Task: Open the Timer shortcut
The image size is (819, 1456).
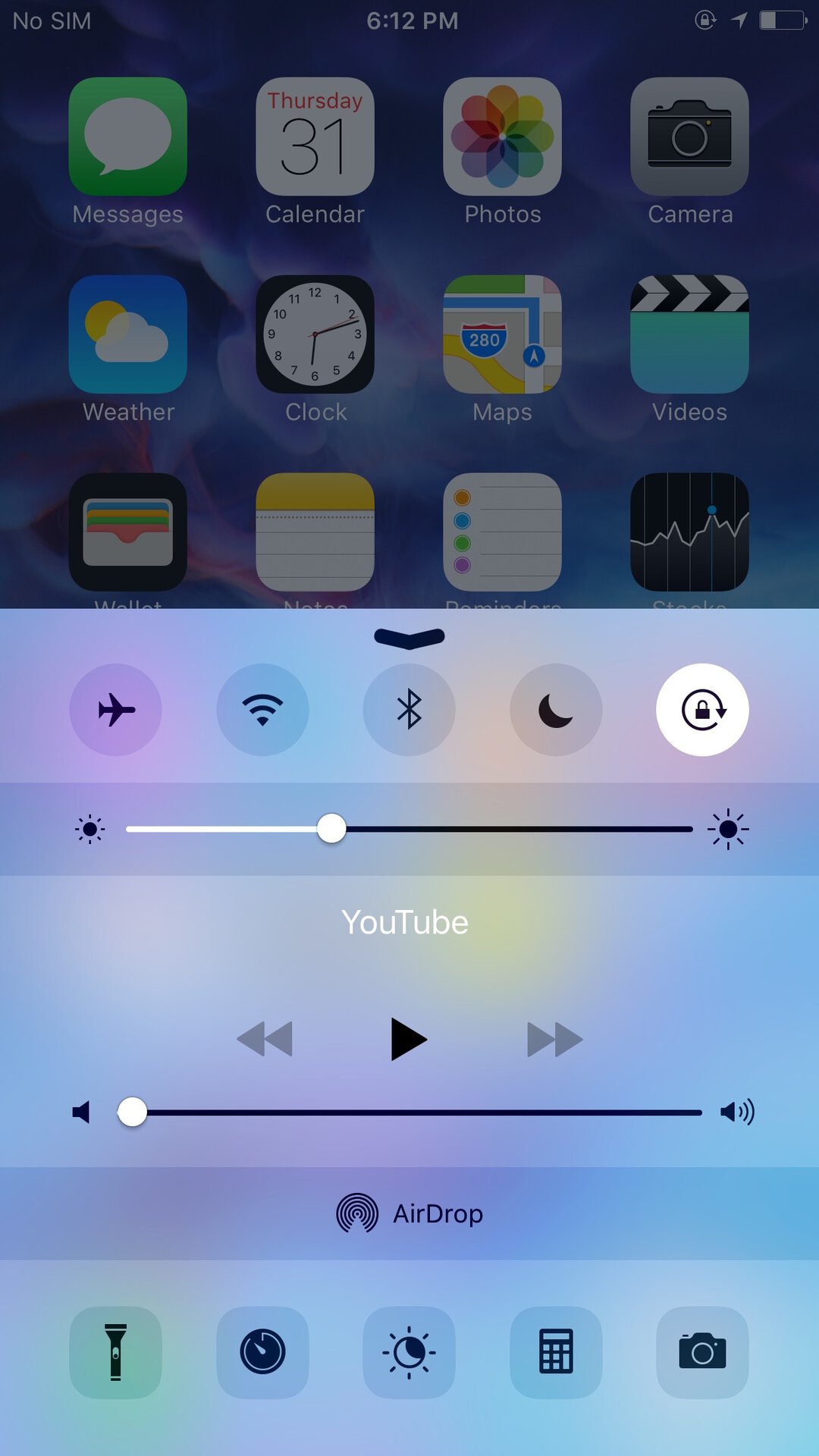Action: (x=262, y=1352)
